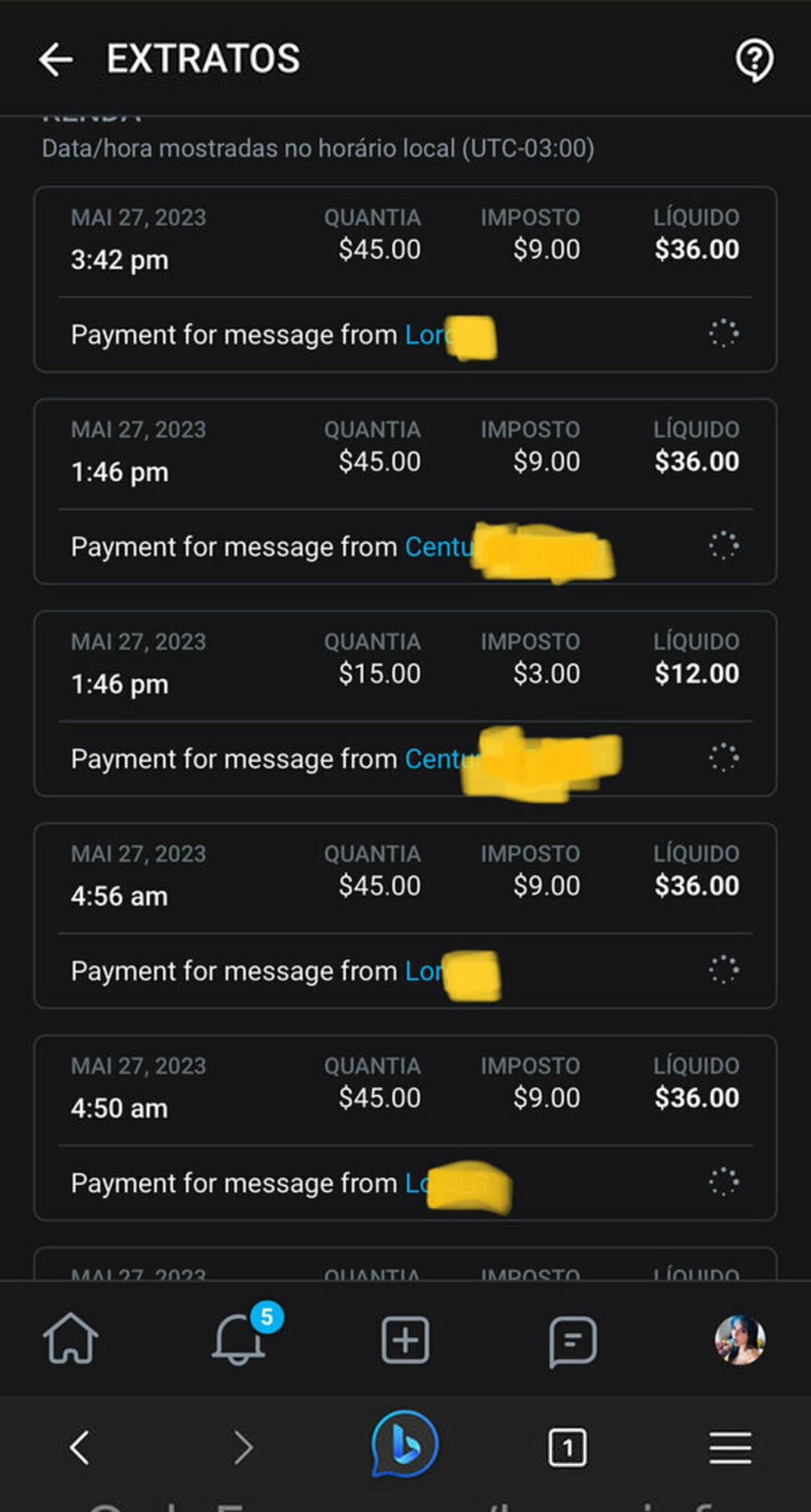This screenshot has width=811, height=1512.
Task: Open the browser tabs switcher
Action: point(568,1447)
